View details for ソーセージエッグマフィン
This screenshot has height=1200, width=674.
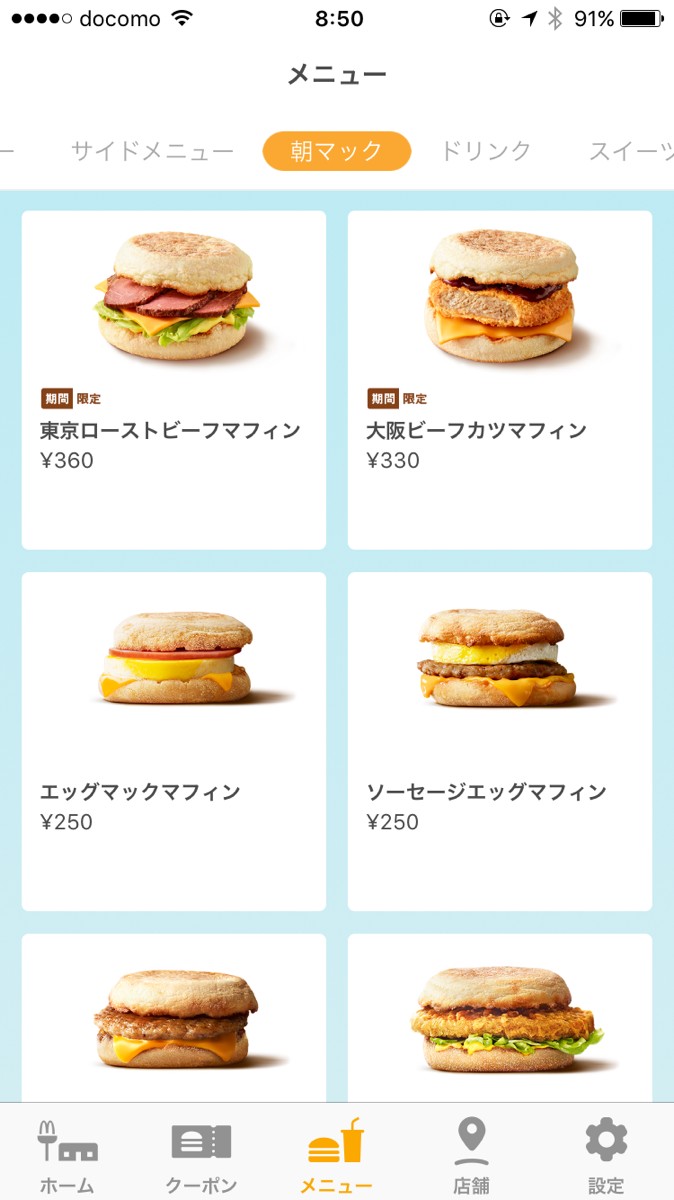coord(500,741)
